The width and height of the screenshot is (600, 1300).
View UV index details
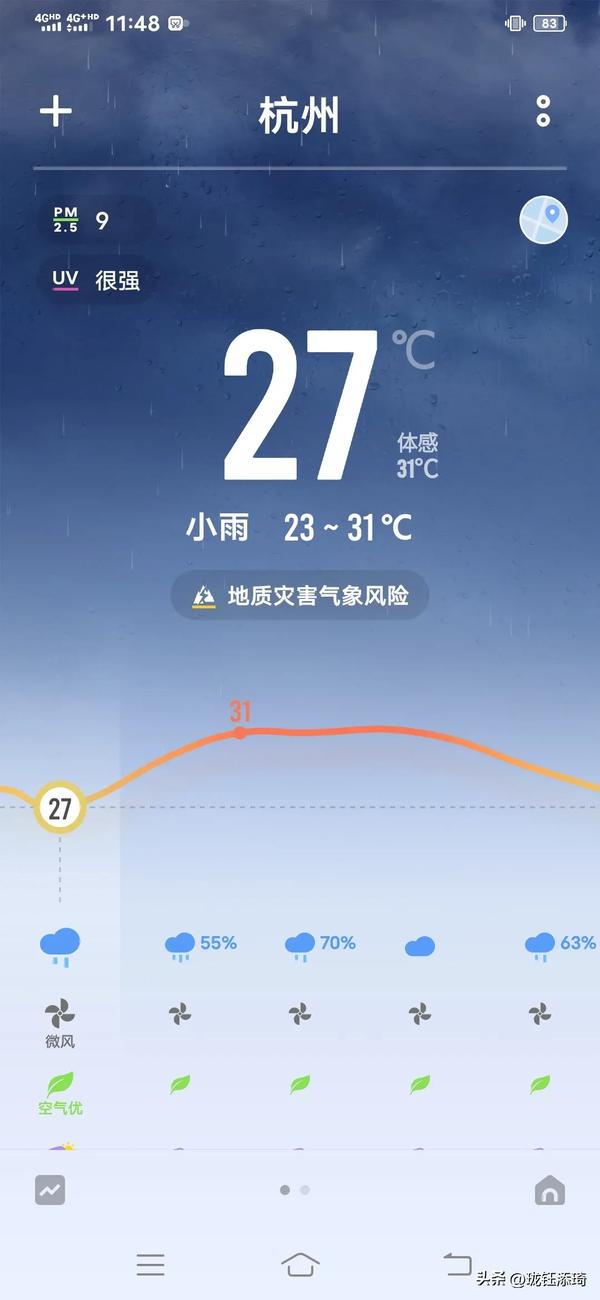pos(97,280)
